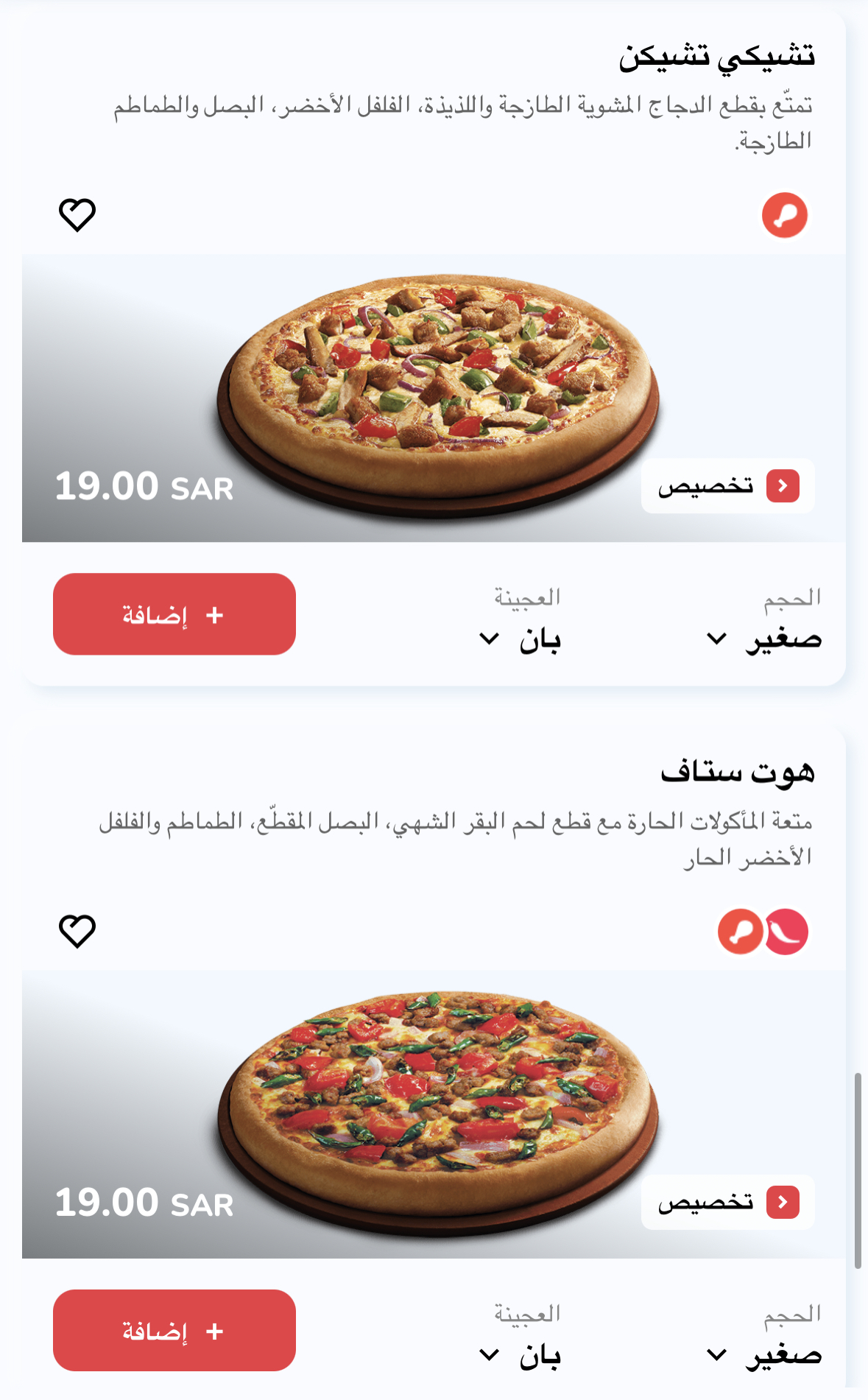This screenshot has width=868, height=1400.
Task: Favorite the هوت ستاف pizza
Action: (77, 931)
